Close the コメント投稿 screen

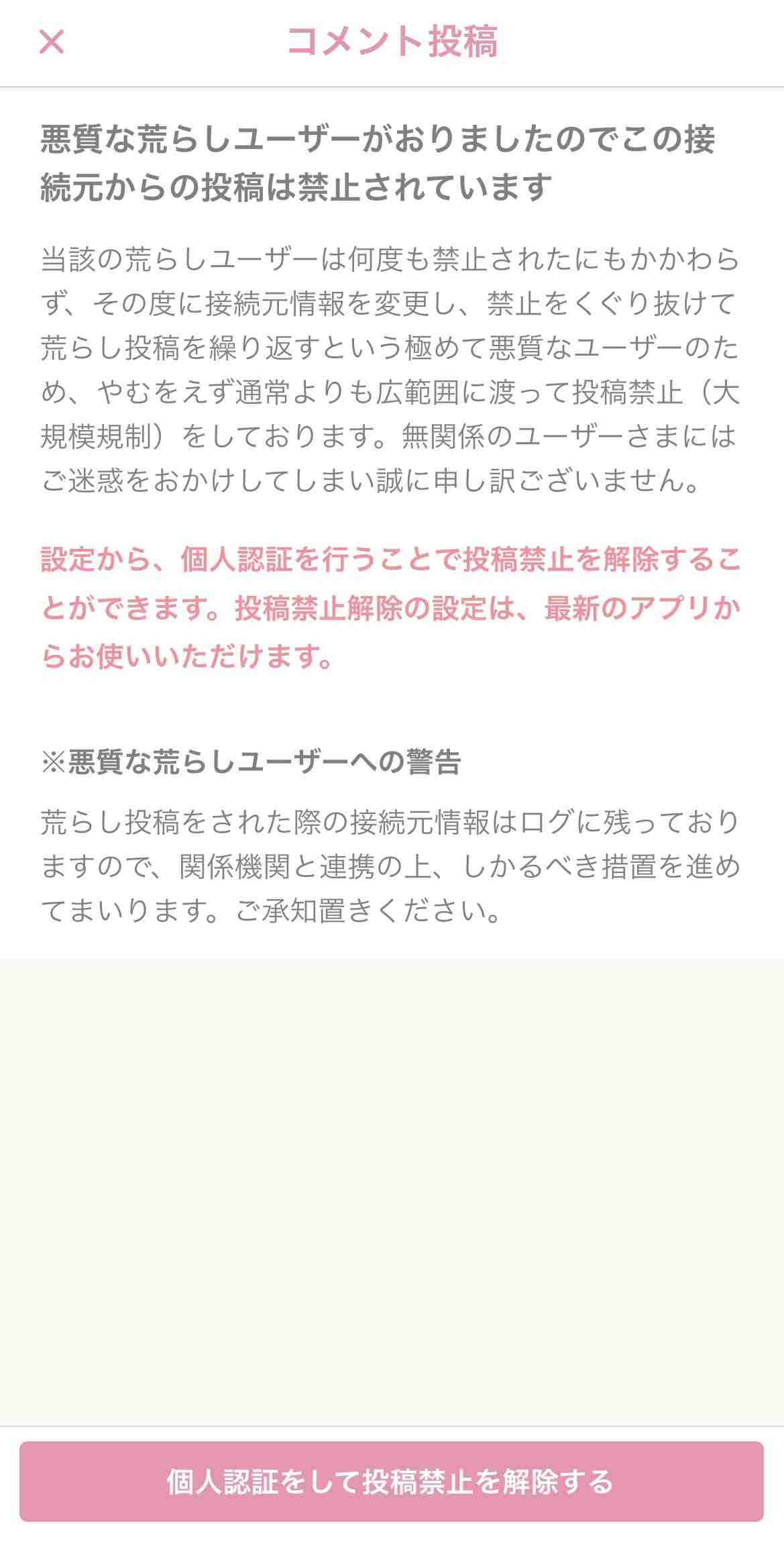[52, 42]
